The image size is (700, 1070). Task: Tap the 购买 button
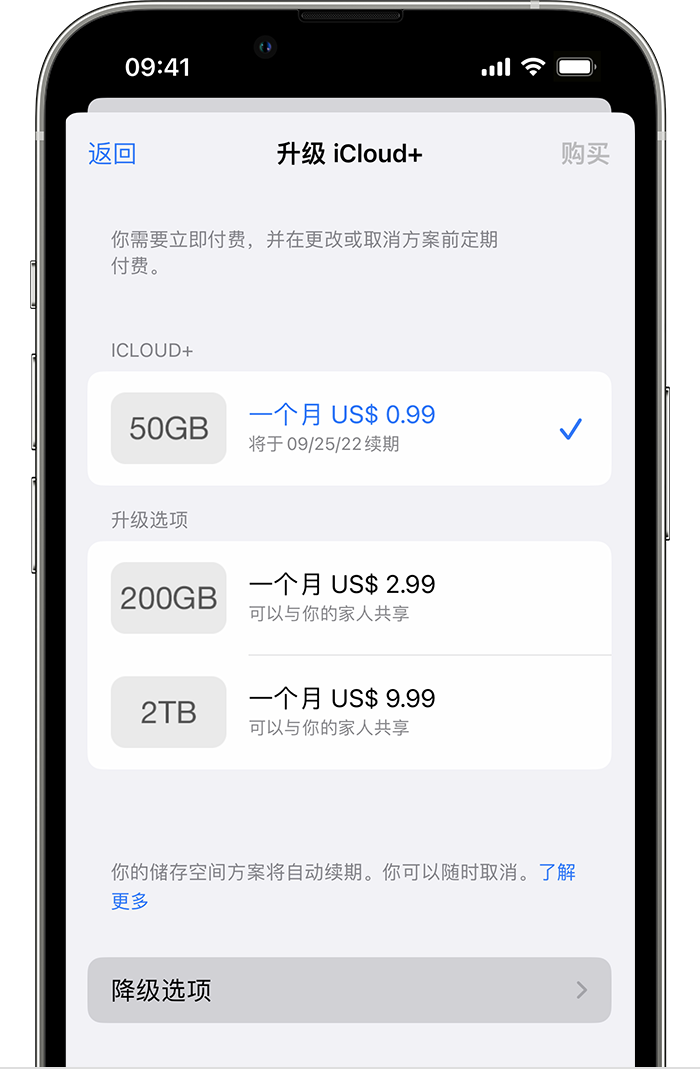[585, 153]
